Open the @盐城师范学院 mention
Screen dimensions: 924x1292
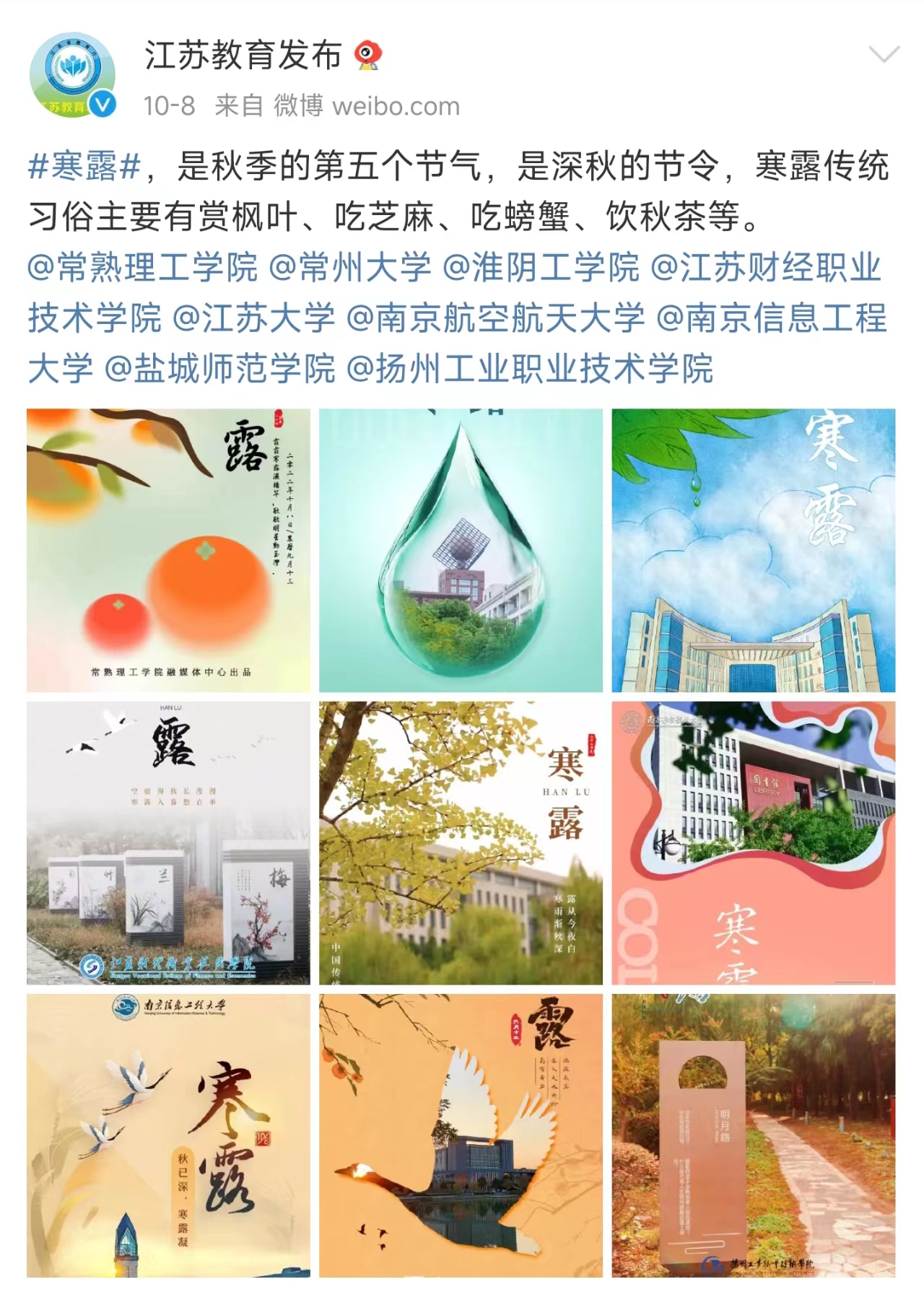(220, 369)
